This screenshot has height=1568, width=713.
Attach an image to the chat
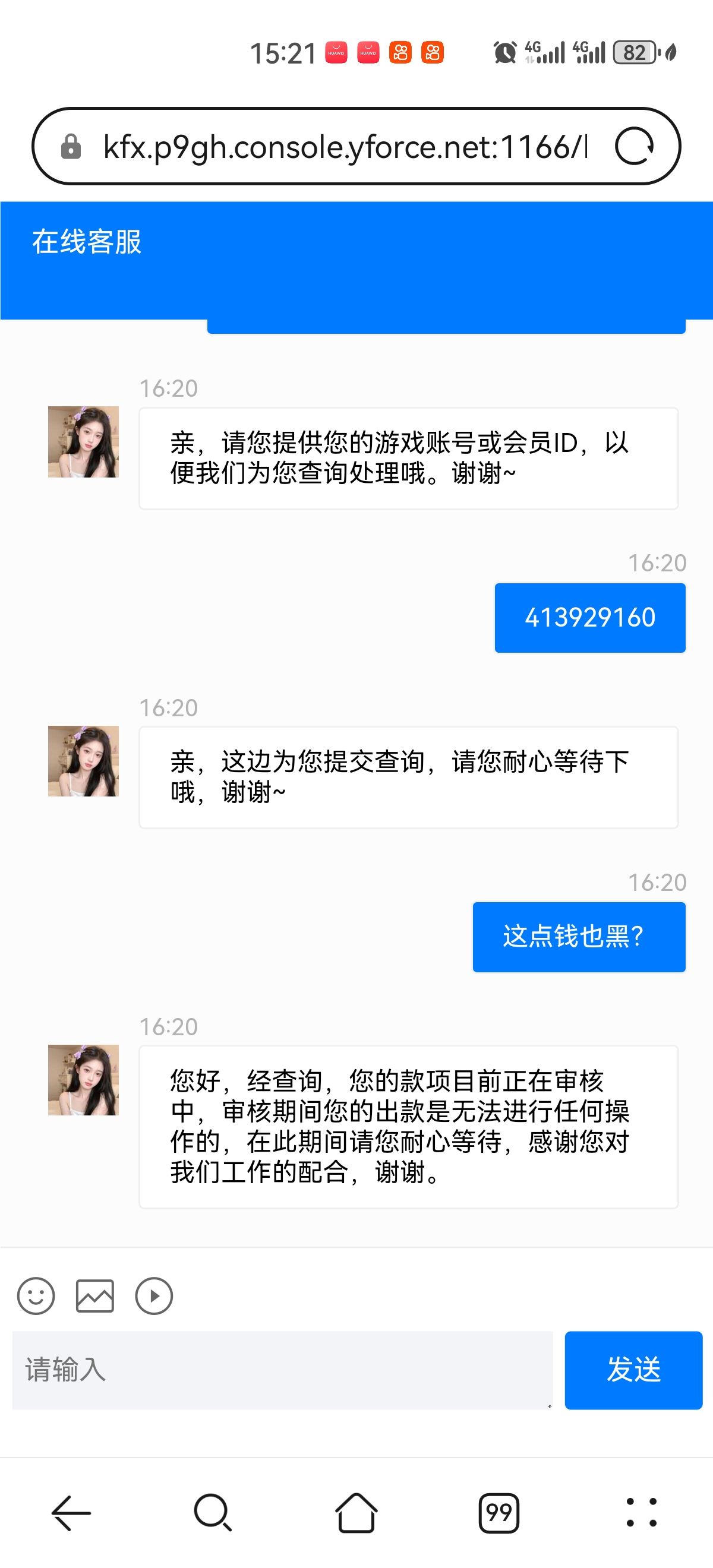[x=94, y=1296]
